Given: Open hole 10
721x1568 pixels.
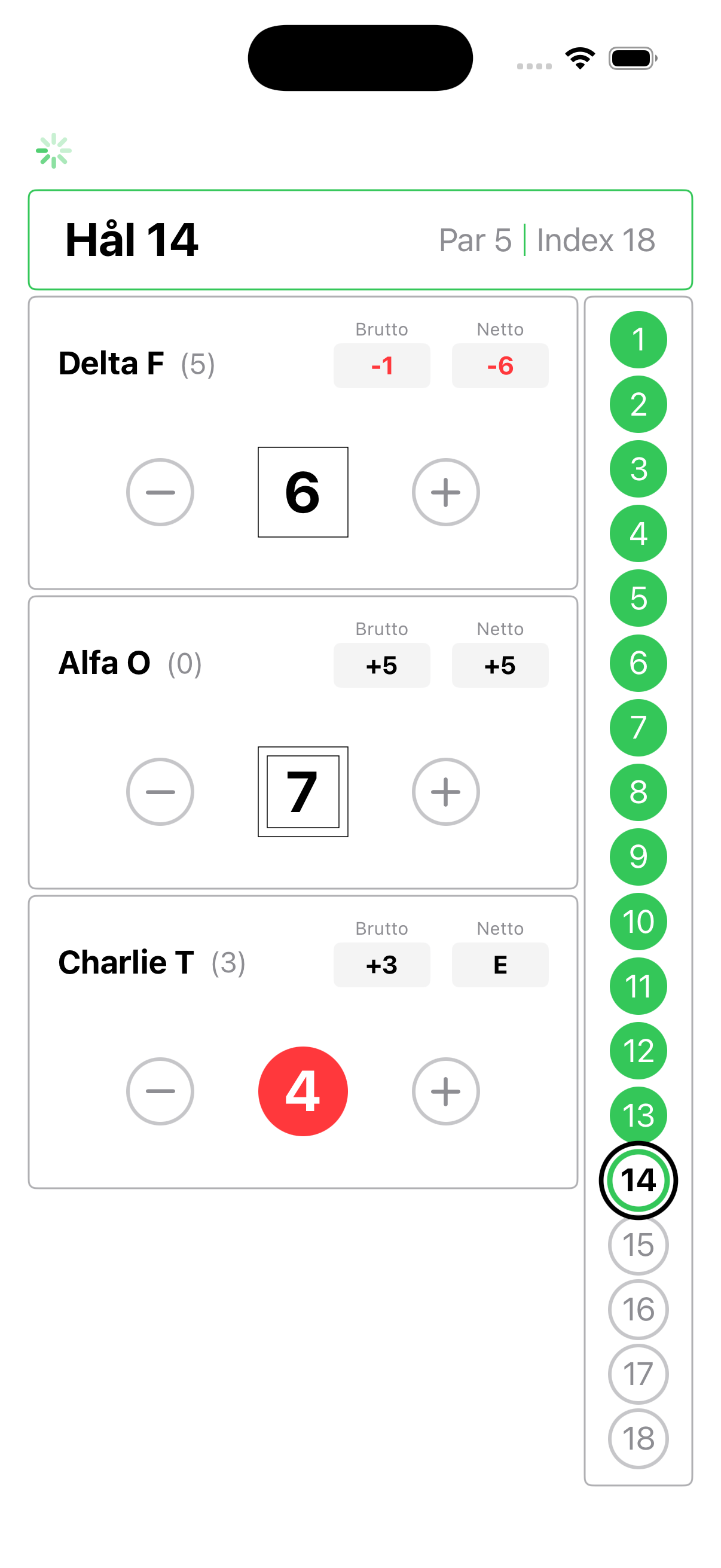Looking at the screenshot, I should (638, 922).
